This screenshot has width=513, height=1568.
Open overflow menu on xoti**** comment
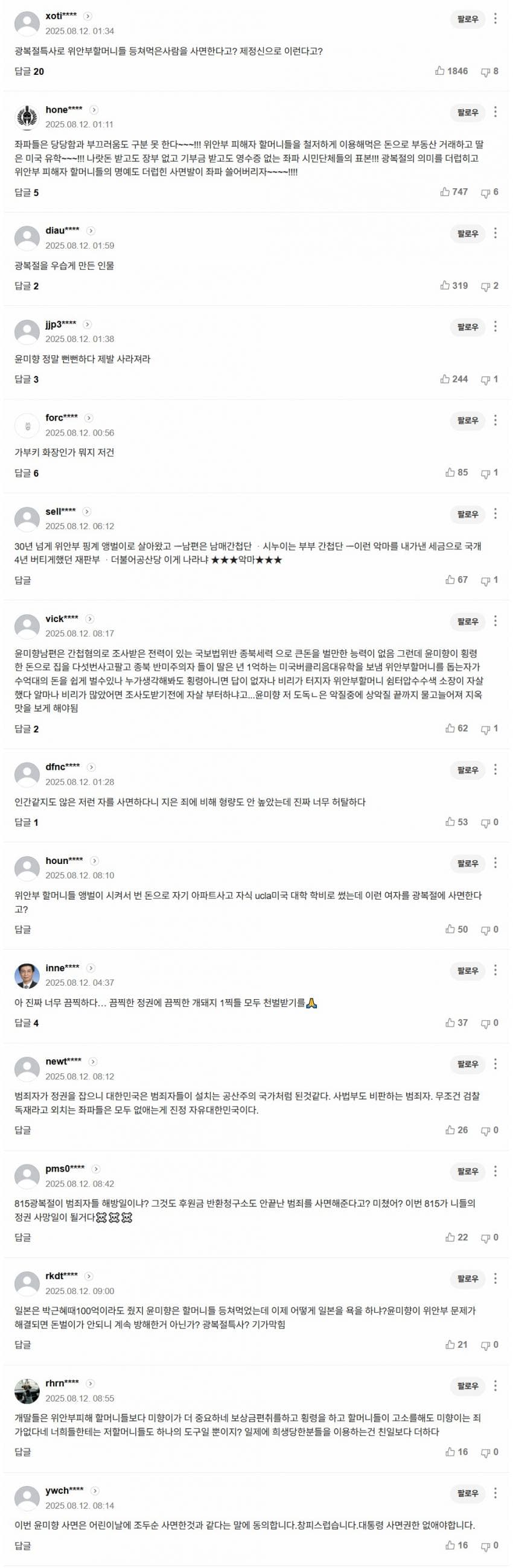point(495,19)
